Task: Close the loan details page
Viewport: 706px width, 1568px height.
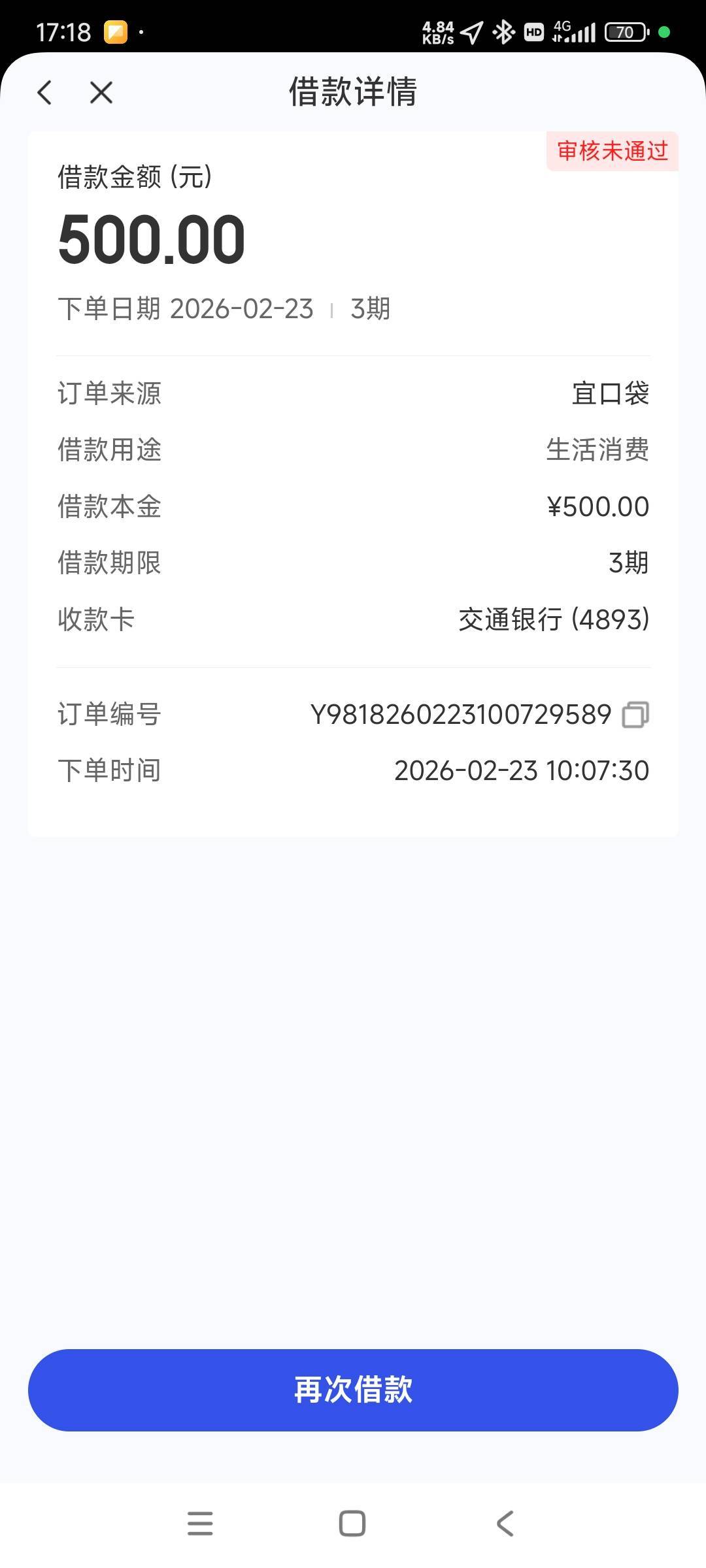Action: point(101,92)
